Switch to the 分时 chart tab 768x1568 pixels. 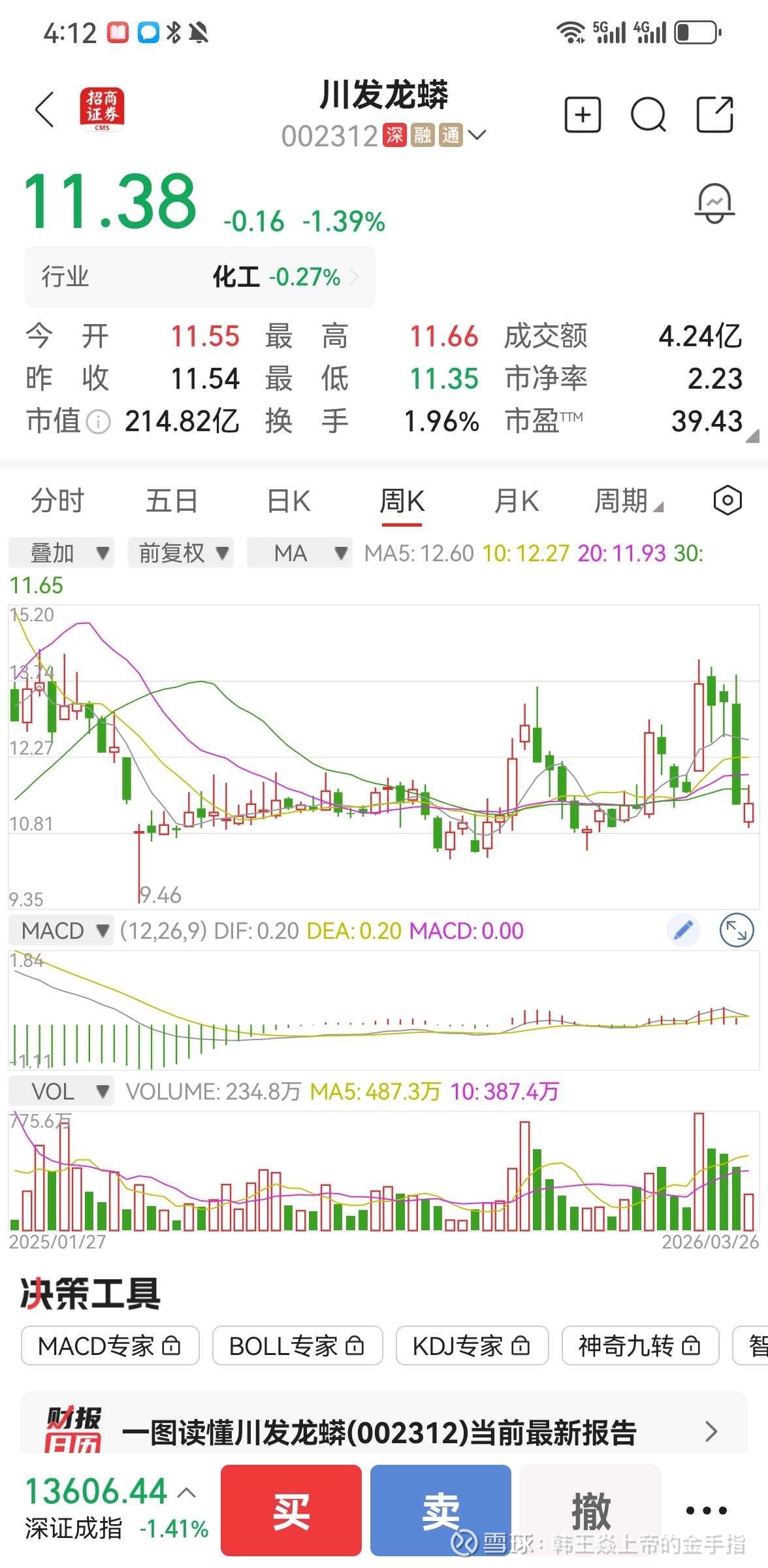point(57,502)
